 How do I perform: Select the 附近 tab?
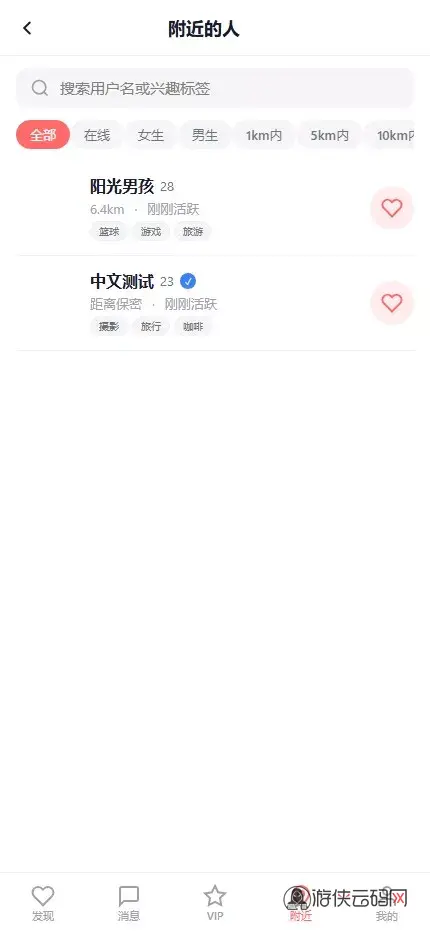tap(301, 902)
